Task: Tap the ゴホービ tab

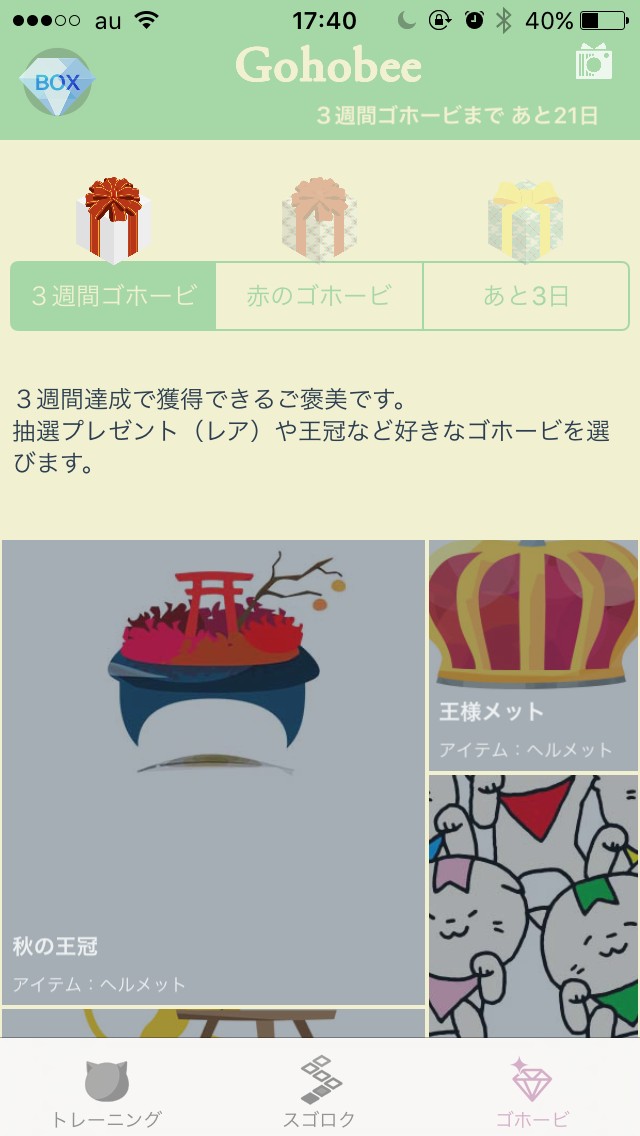Action: tap(532, 1092)
